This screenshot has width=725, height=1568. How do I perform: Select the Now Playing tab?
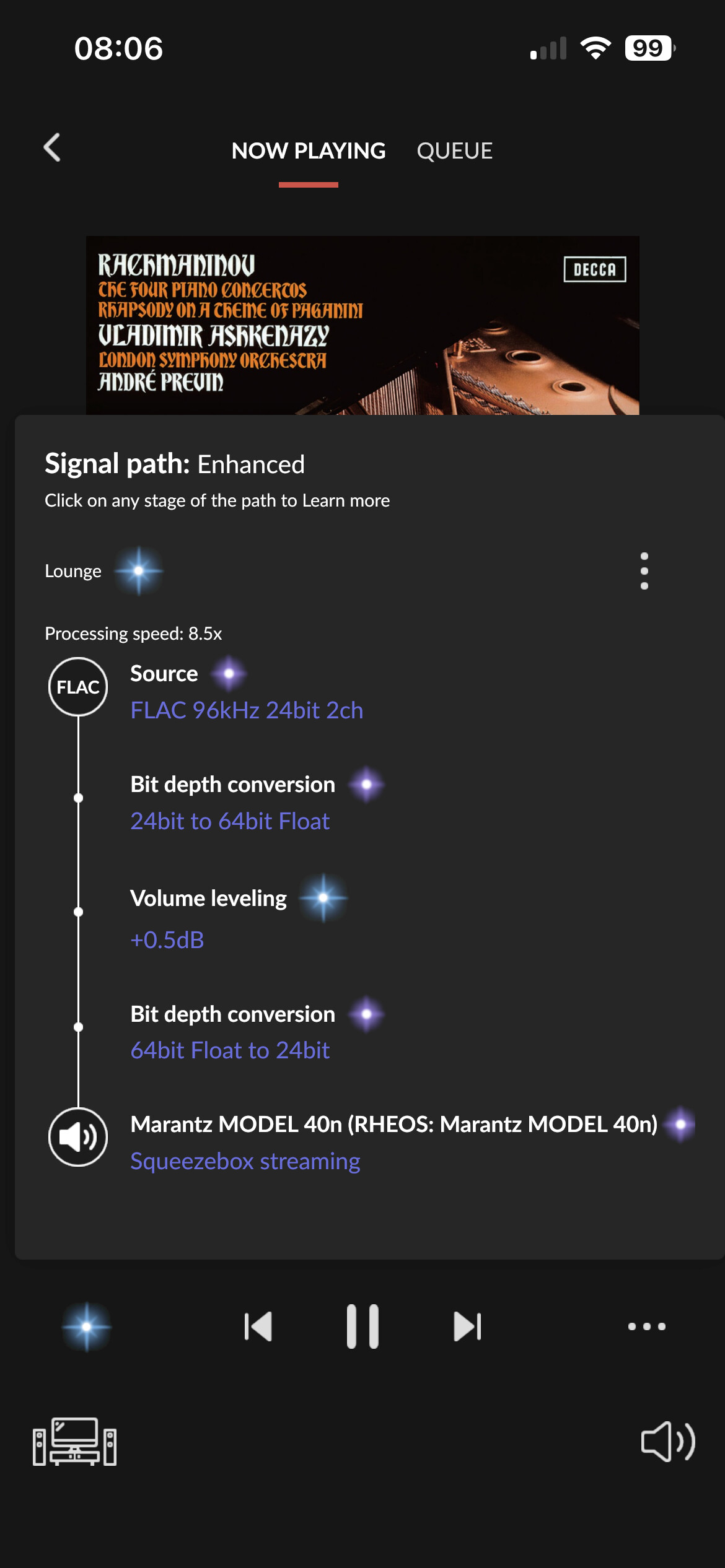pyautogui.click(x=309, y=151)
